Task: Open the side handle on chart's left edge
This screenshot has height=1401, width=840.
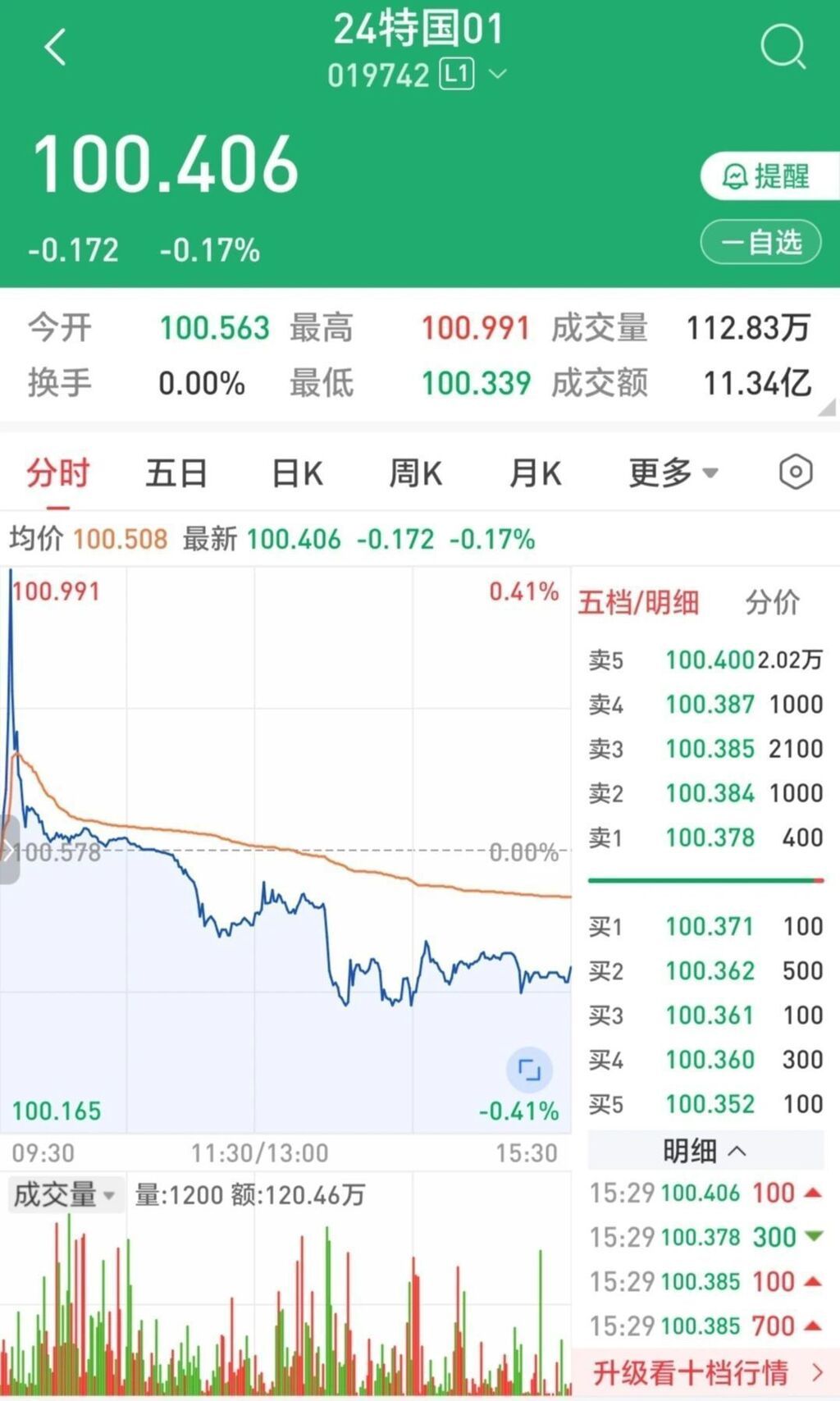Action: 9,851
